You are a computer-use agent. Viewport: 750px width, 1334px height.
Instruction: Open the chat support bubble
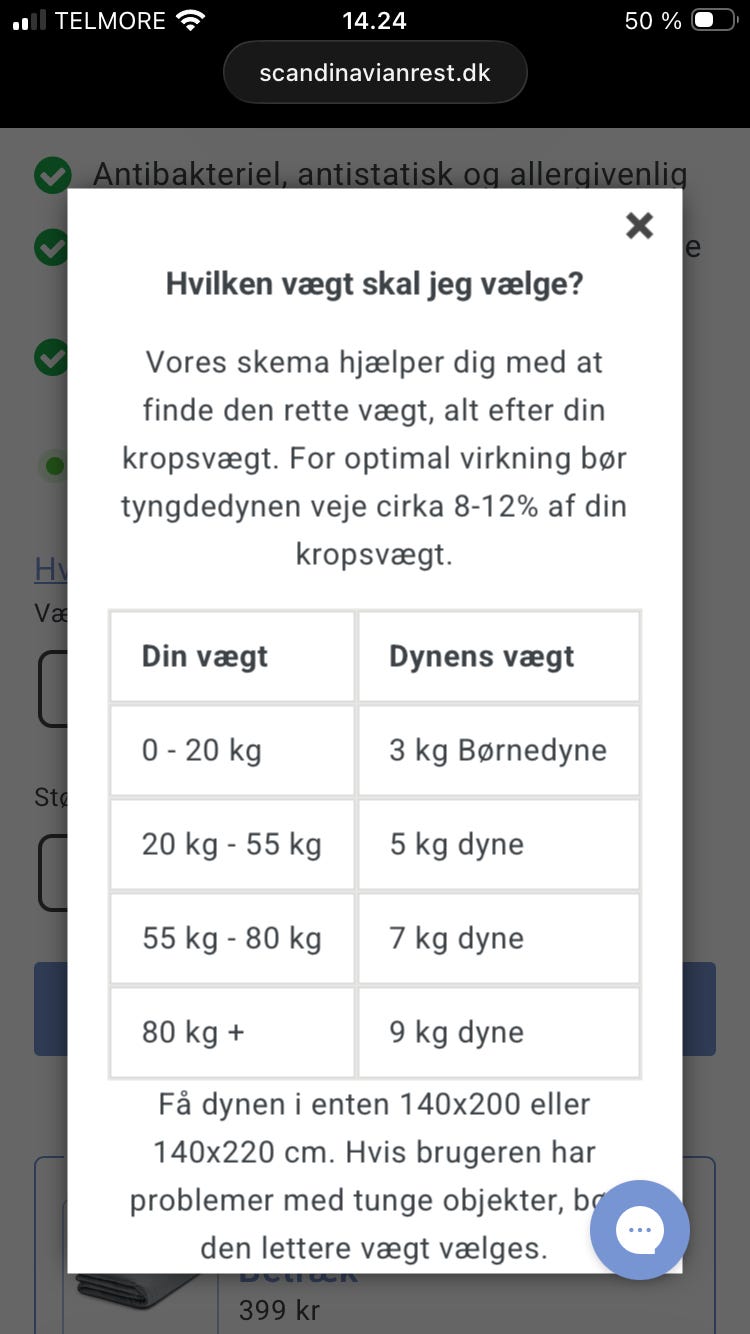640,1231
